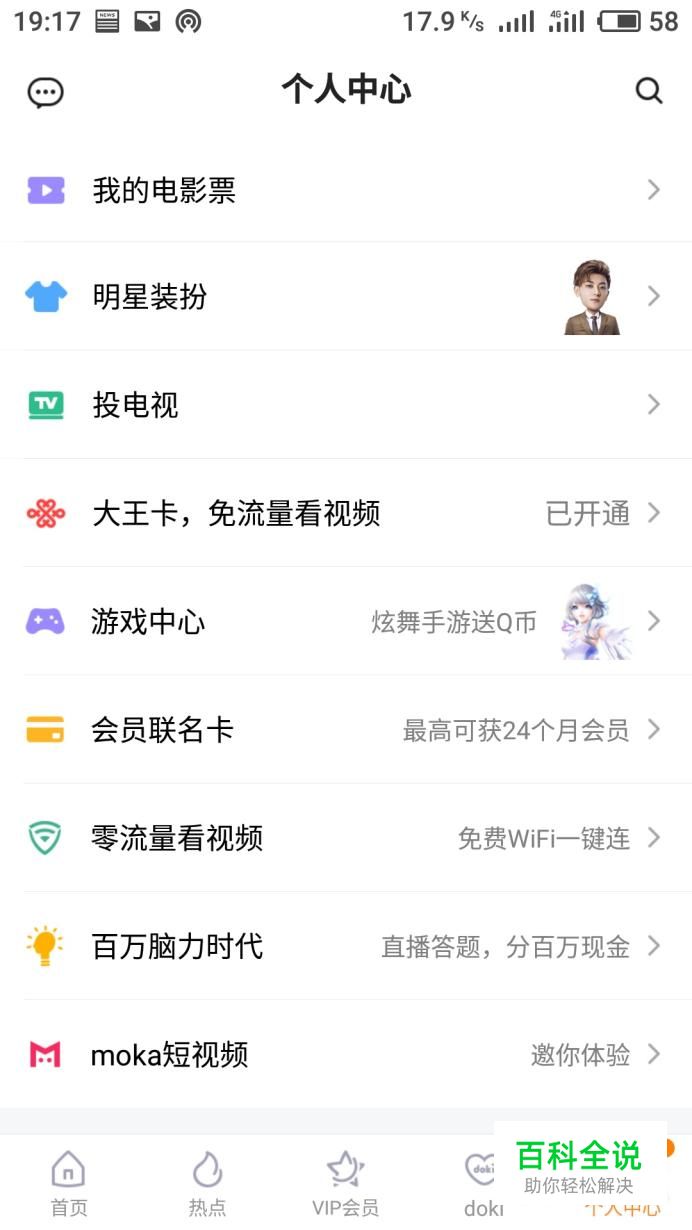Open 明星装扮 row
This screenshot has height=1230, width=692.
[345, 297]
